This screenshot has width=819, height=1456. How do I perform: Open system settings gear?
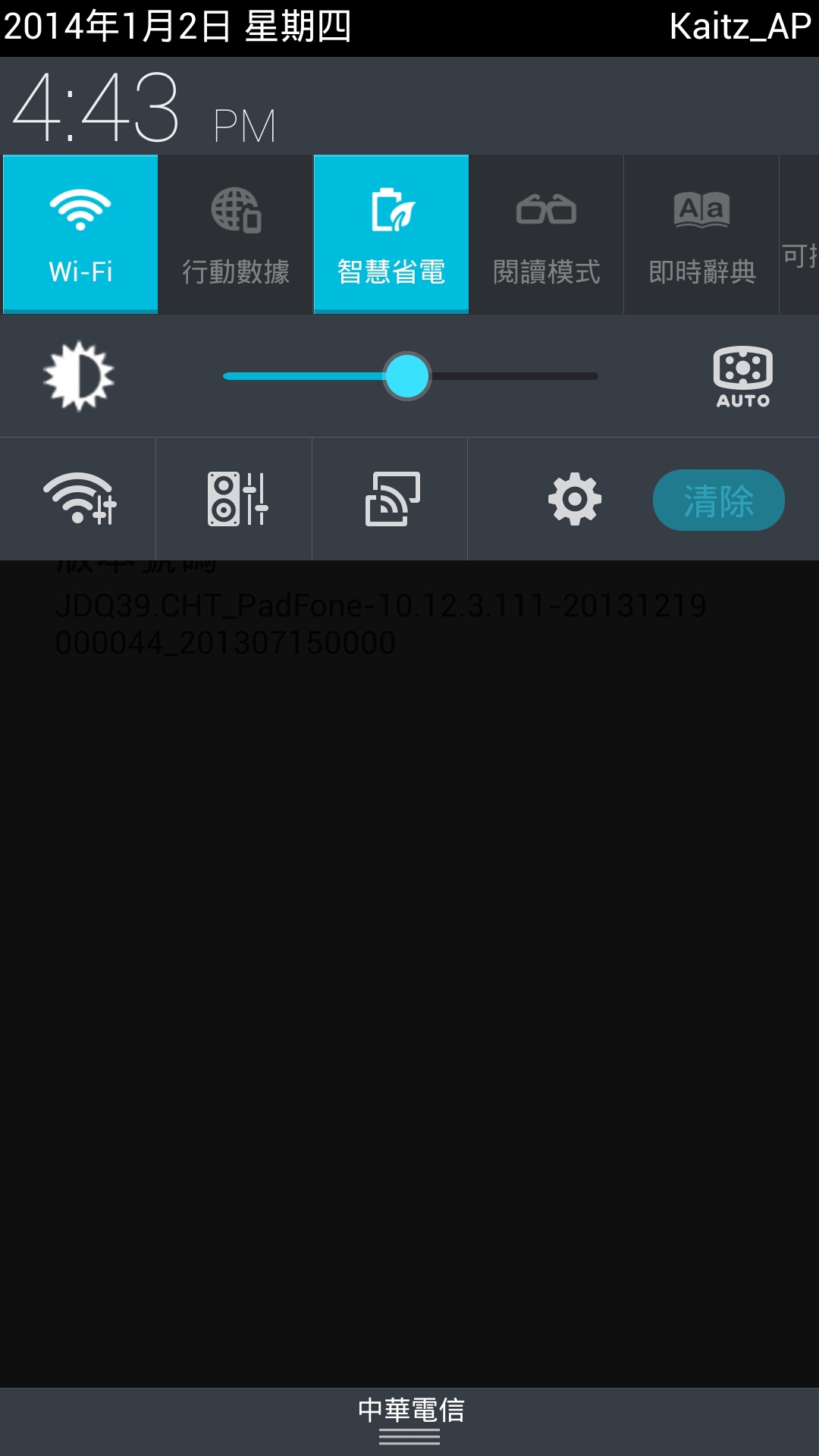pyautogui.click(x=575, y=499)
